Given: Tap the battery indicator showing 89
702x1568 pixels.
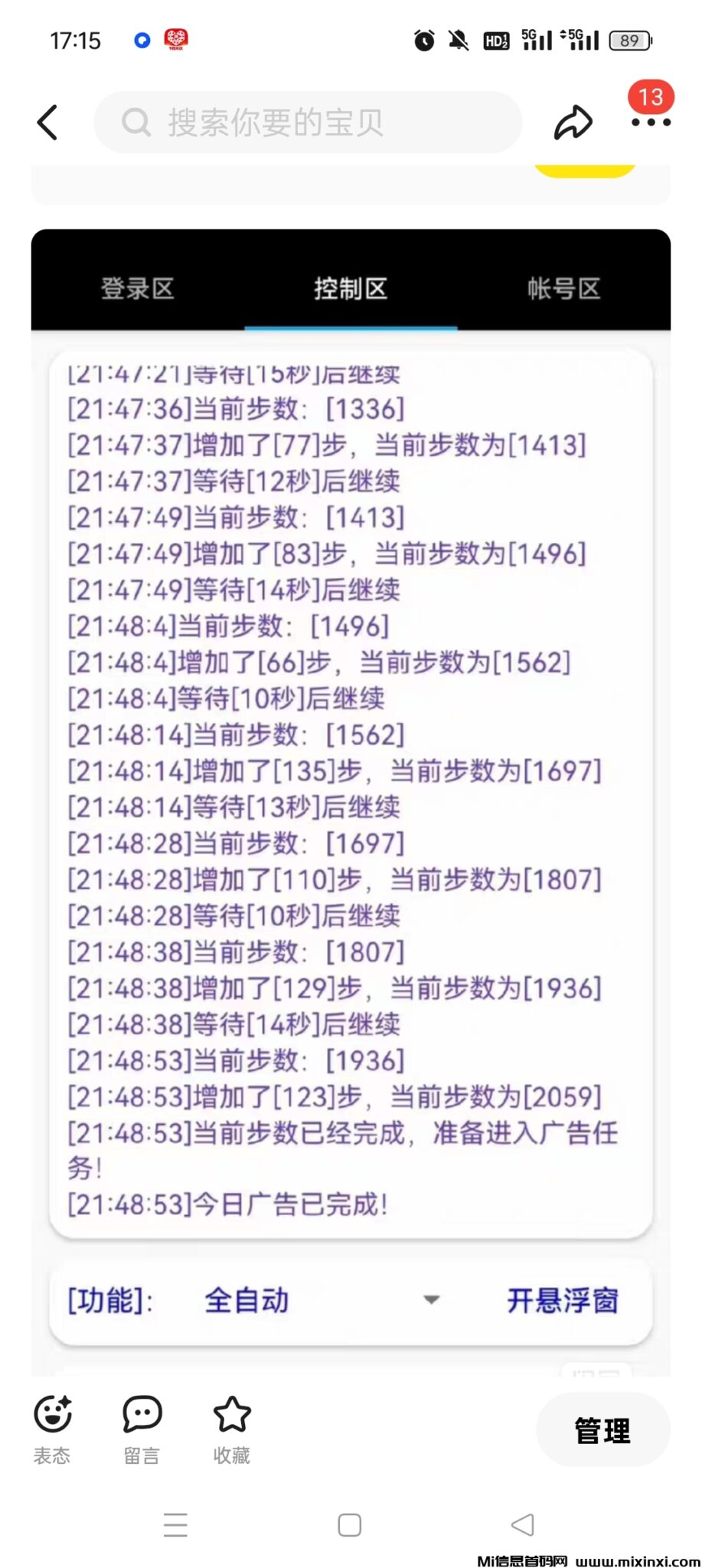Looking at the screenshot, I should click(631, 41).
